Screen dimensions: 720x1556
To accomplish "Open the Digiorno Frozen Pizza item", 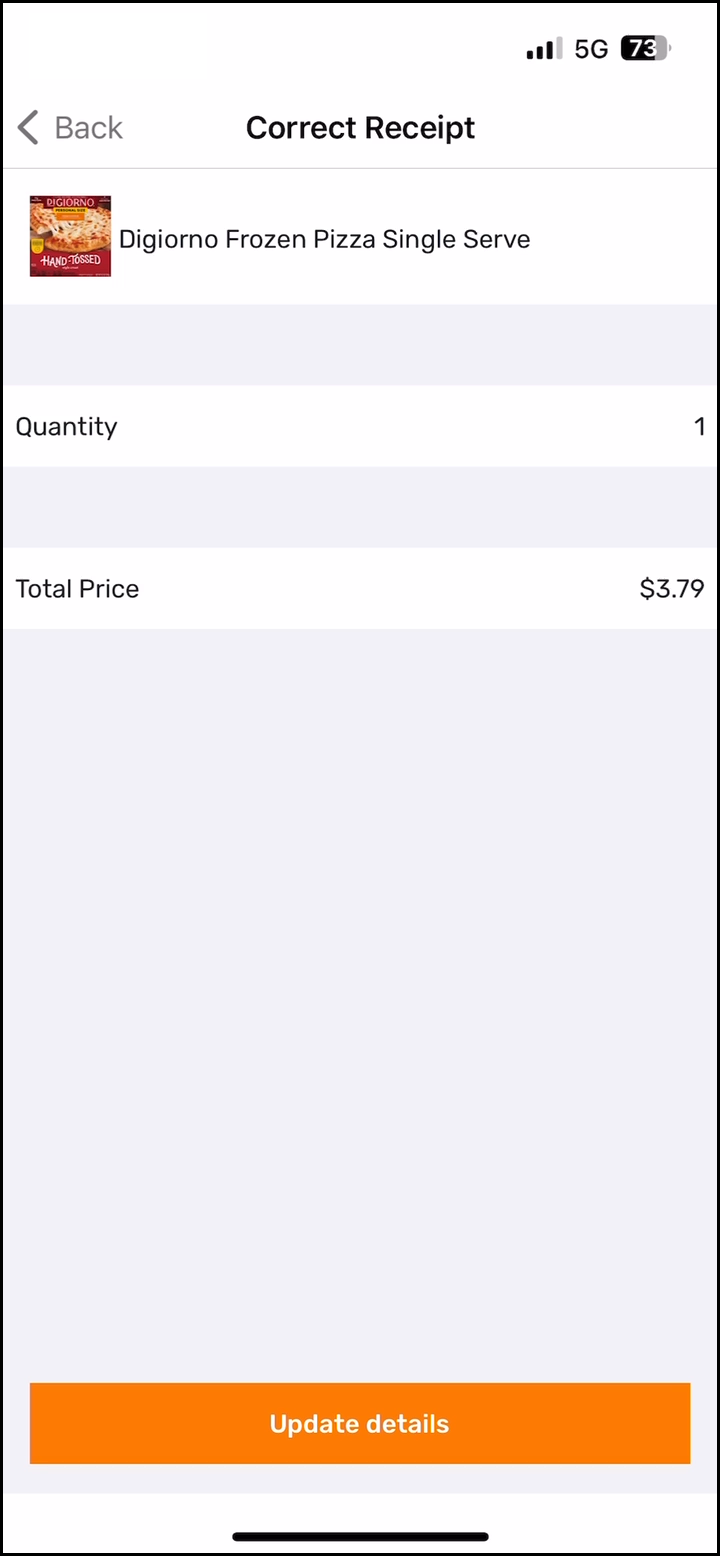I will 360,237.
